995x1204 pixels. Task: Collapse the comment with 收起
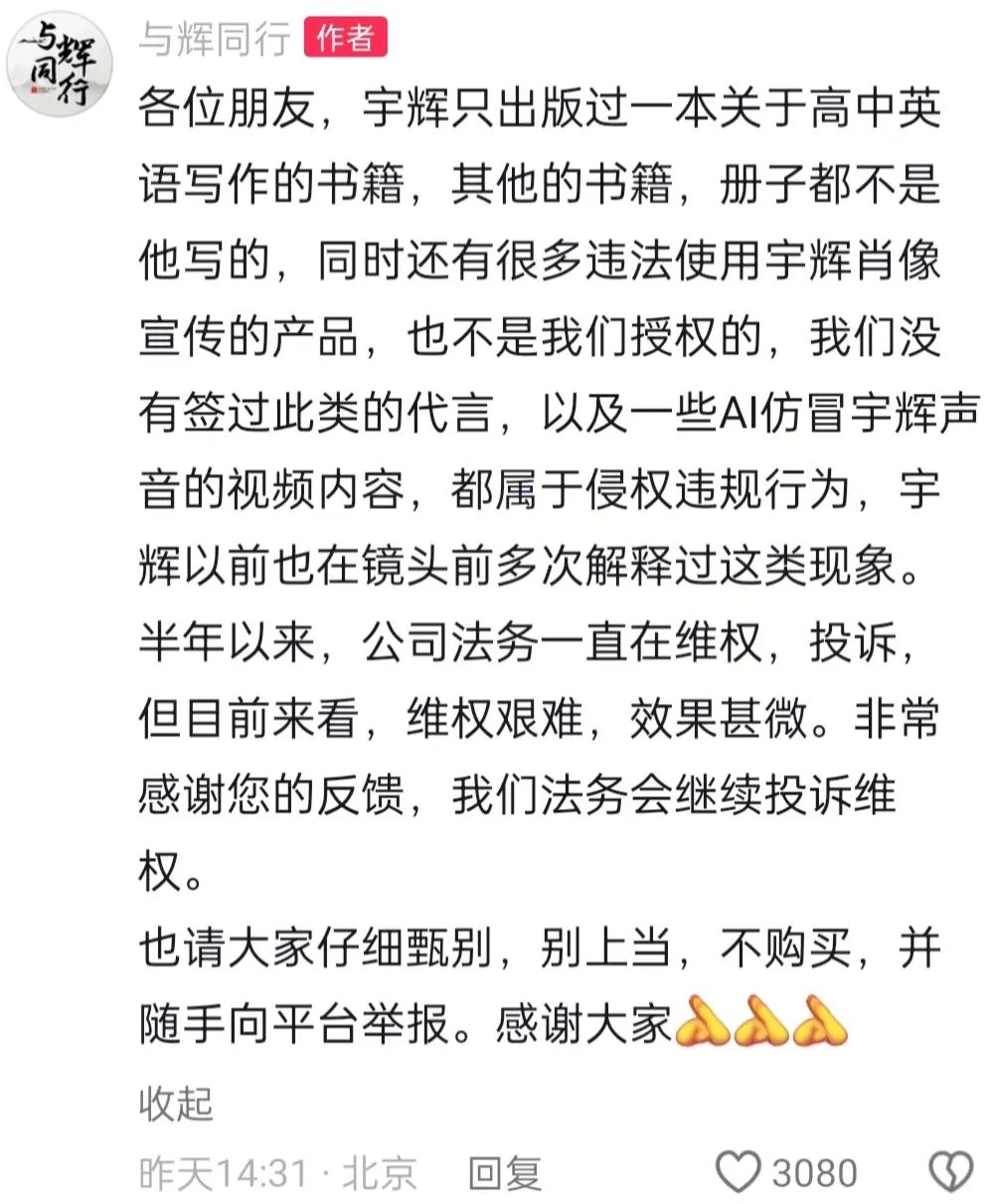pos(176,1104)
